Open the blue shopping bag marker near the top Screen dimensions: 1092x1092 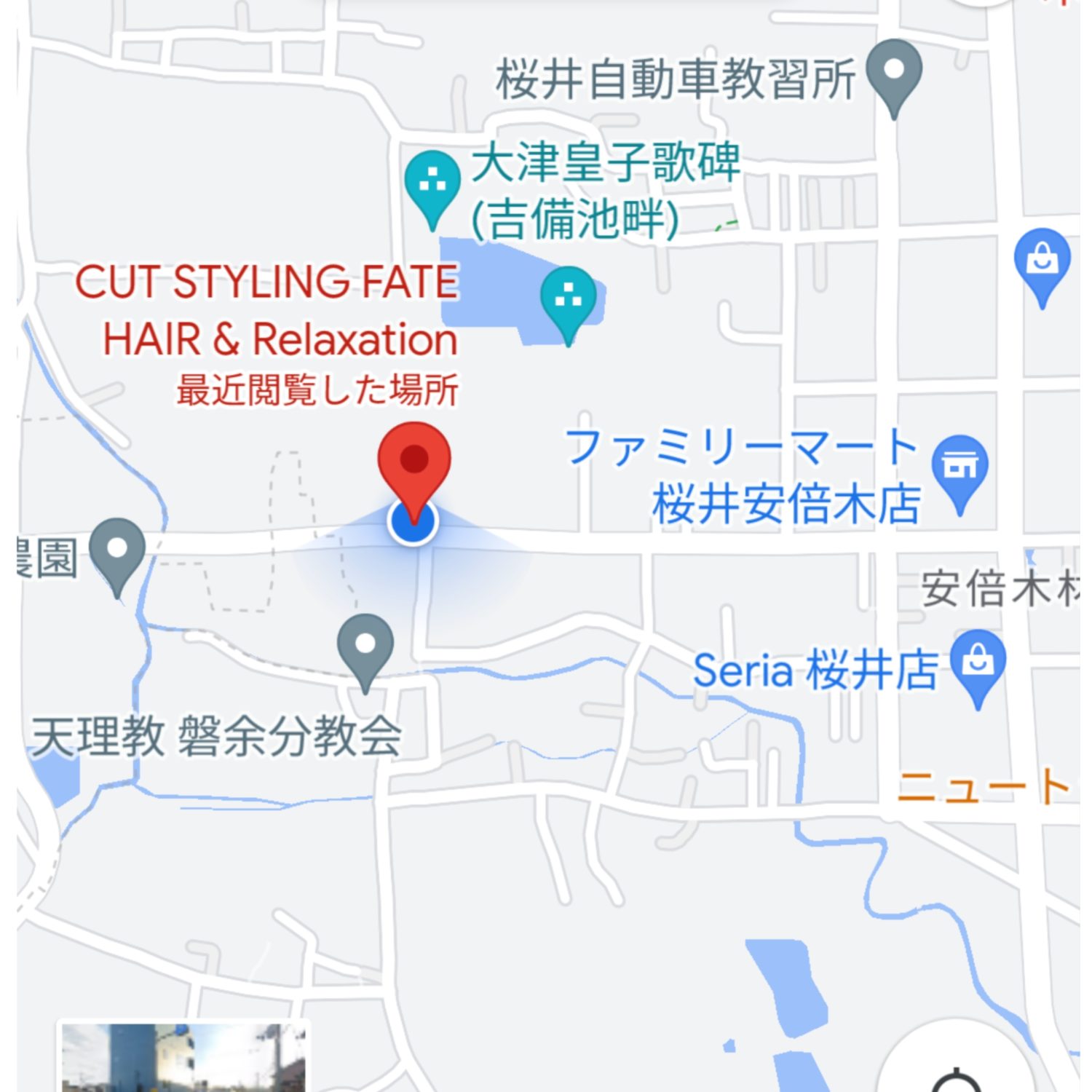pos(1042,260)
